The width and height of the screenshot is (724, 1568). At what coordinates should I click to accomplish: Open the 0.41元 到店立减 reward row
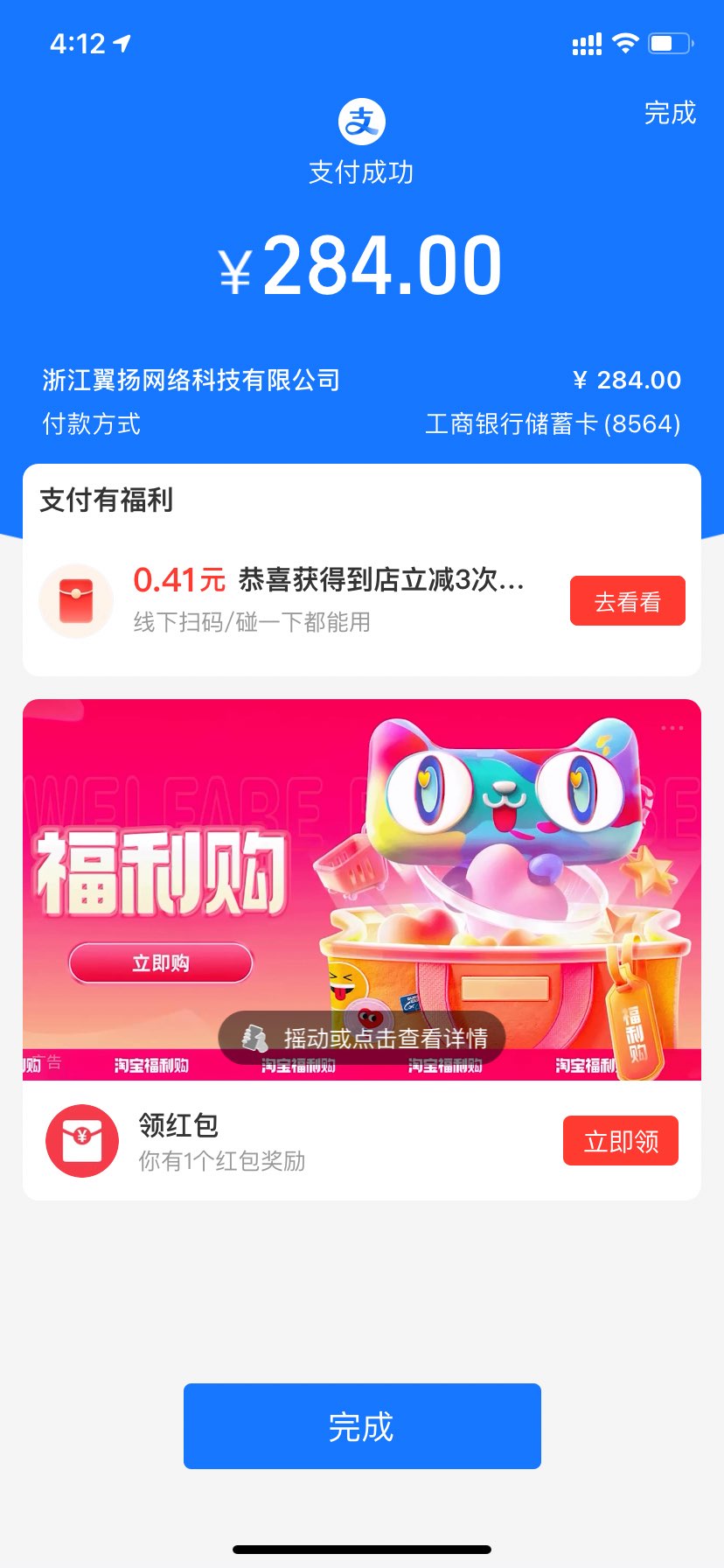(x=328, y=599)
